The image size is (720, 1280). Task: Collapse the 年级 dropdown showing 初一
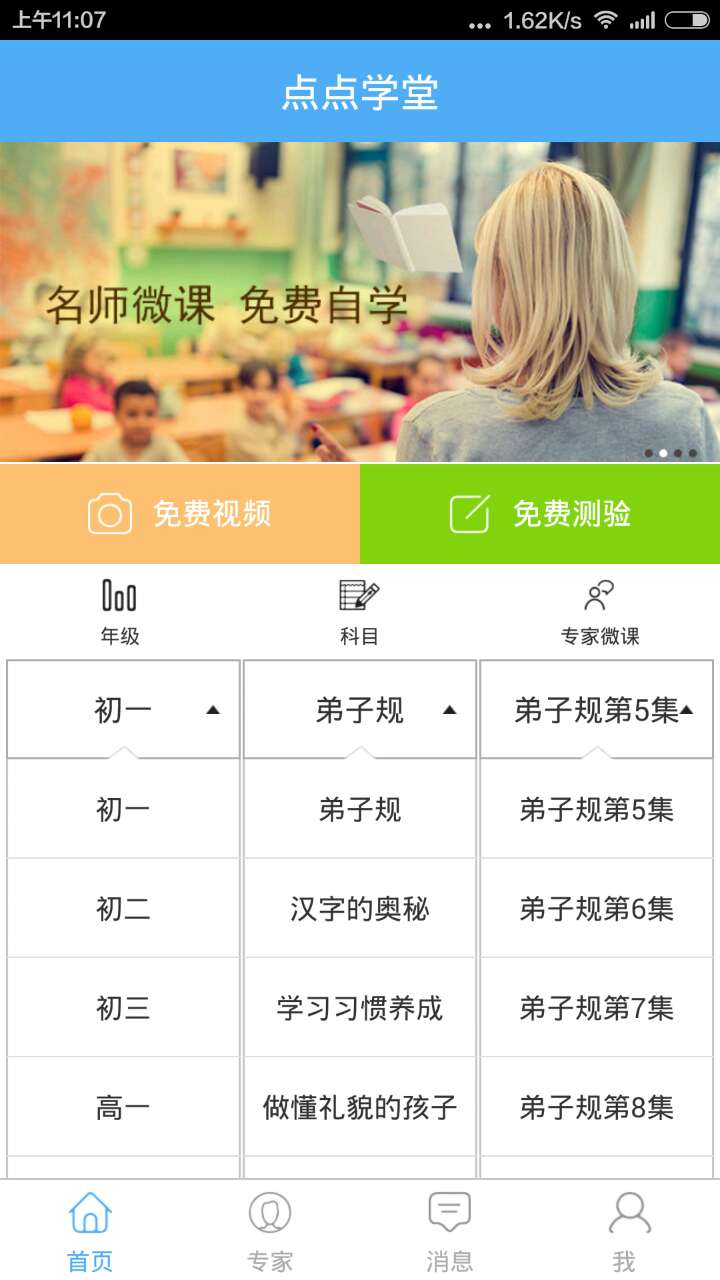coord(123,710)
